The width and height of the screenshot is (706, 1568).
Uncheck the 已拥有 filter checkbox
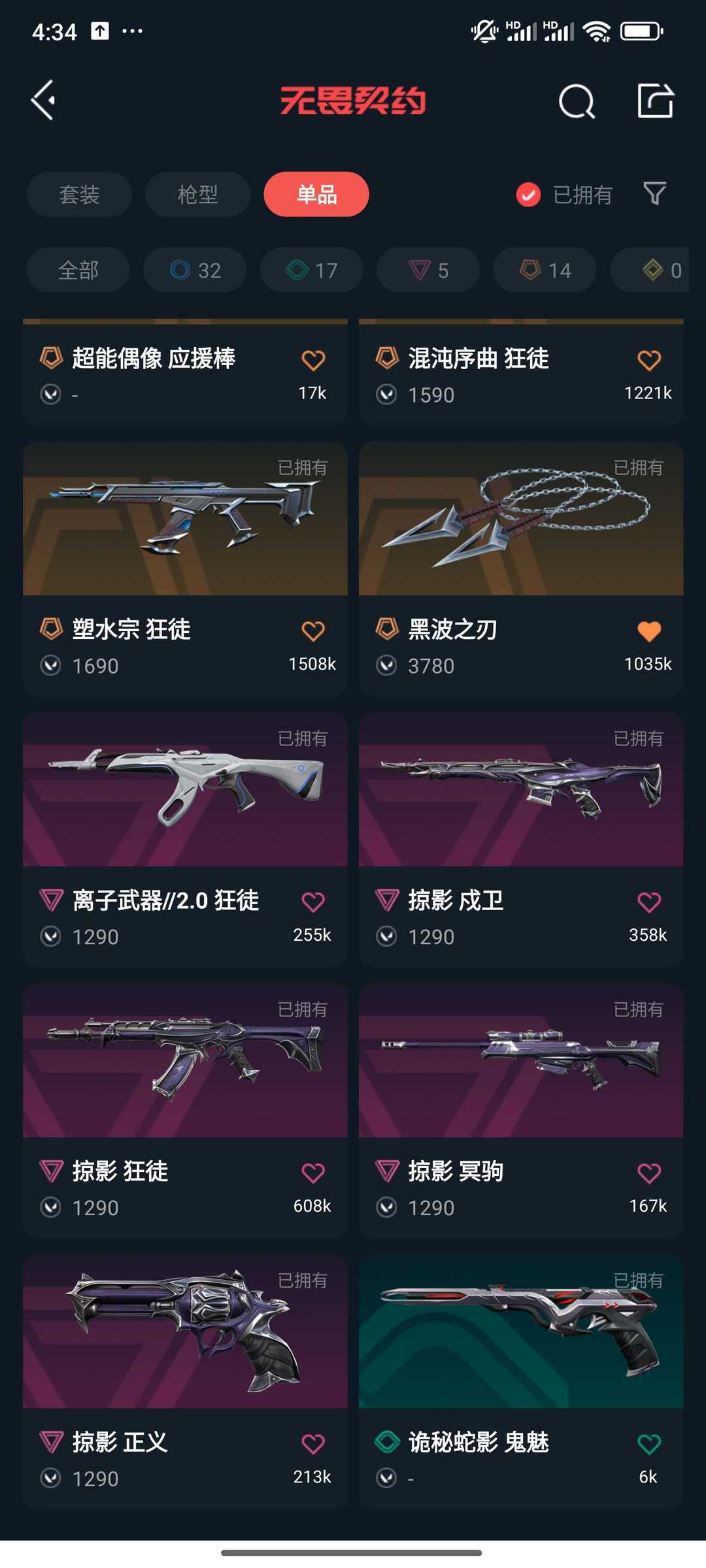pos(528,195)
